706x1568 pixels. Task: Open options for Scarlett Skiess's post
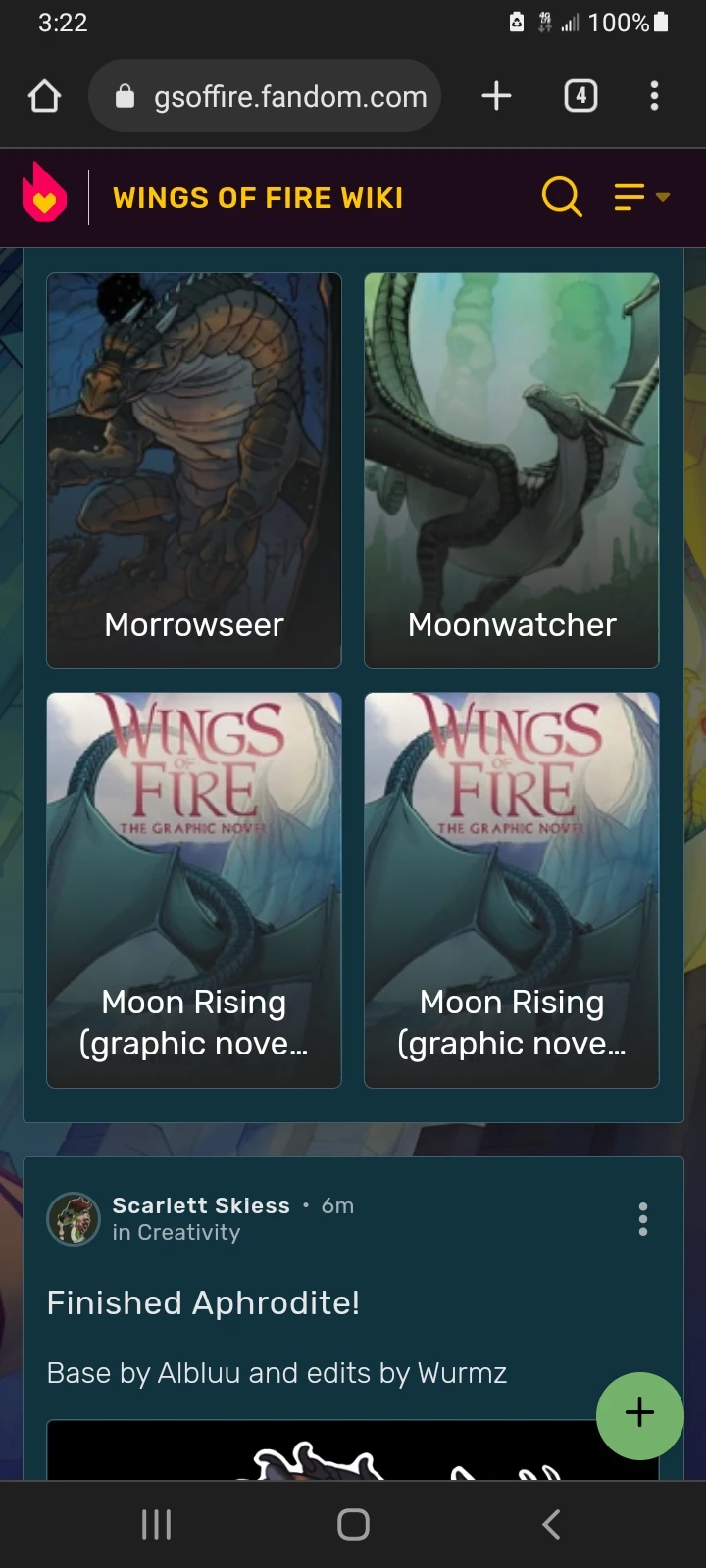point(643,1219)
